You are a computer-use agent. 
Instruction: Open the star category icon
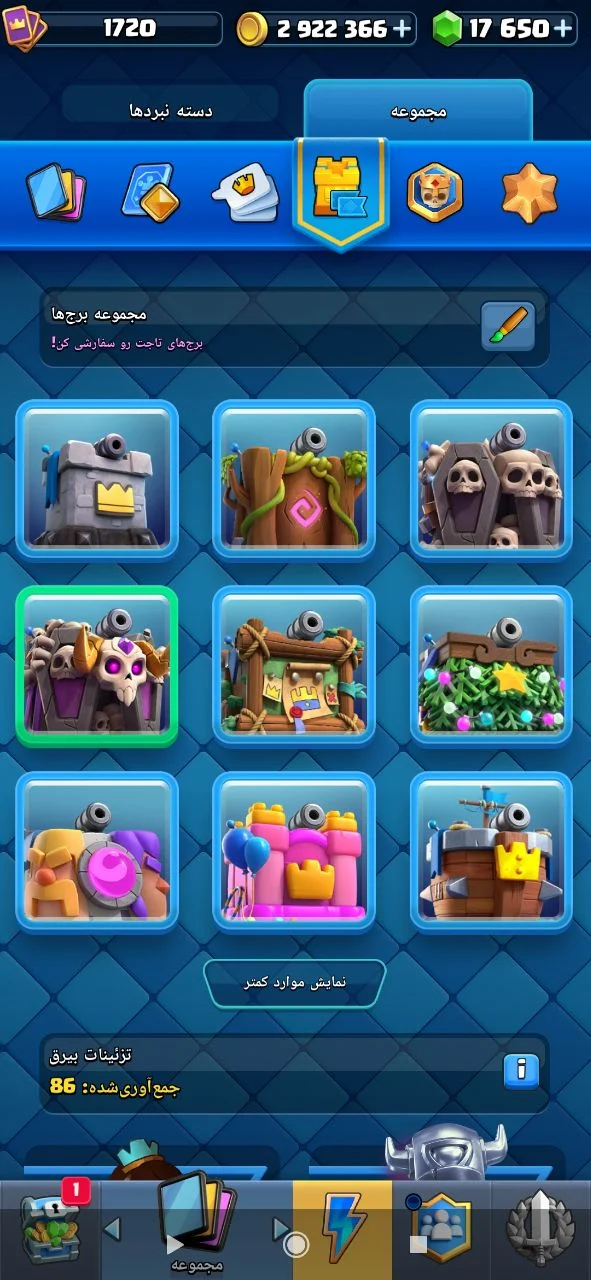tap(529, 192)
